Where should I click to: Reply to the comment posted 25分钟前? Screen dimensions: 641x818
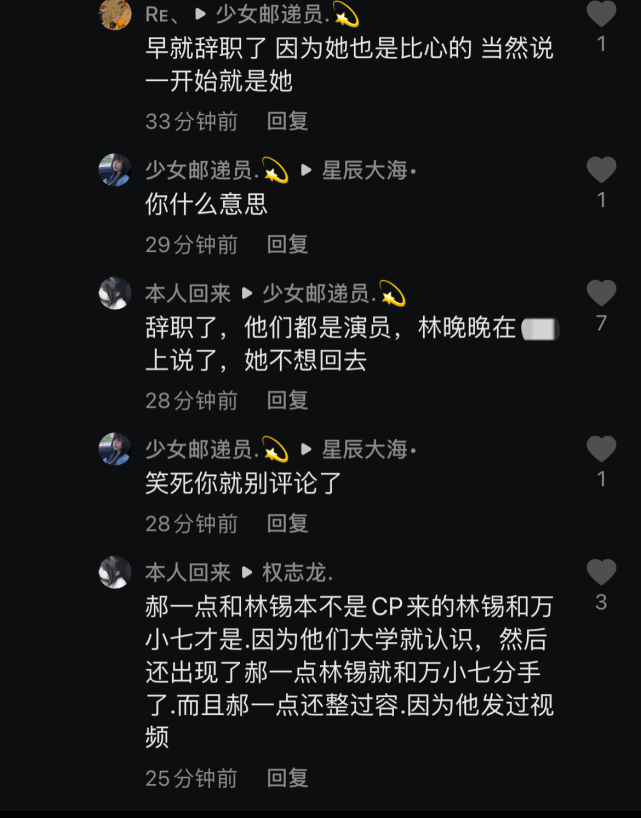tap(287, 777)
